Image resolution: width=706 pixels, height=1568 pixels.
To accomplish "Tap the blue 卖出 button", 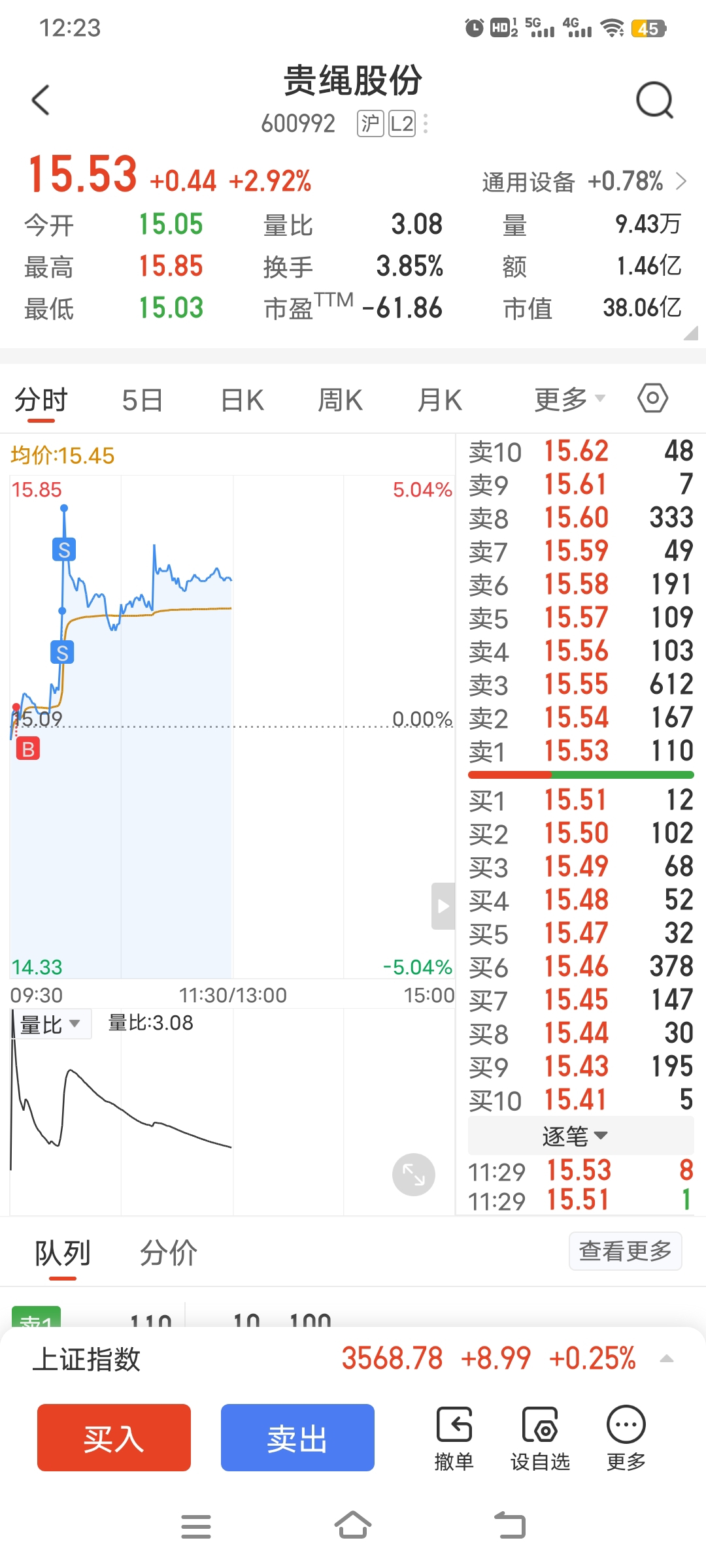I will 297,1437.
